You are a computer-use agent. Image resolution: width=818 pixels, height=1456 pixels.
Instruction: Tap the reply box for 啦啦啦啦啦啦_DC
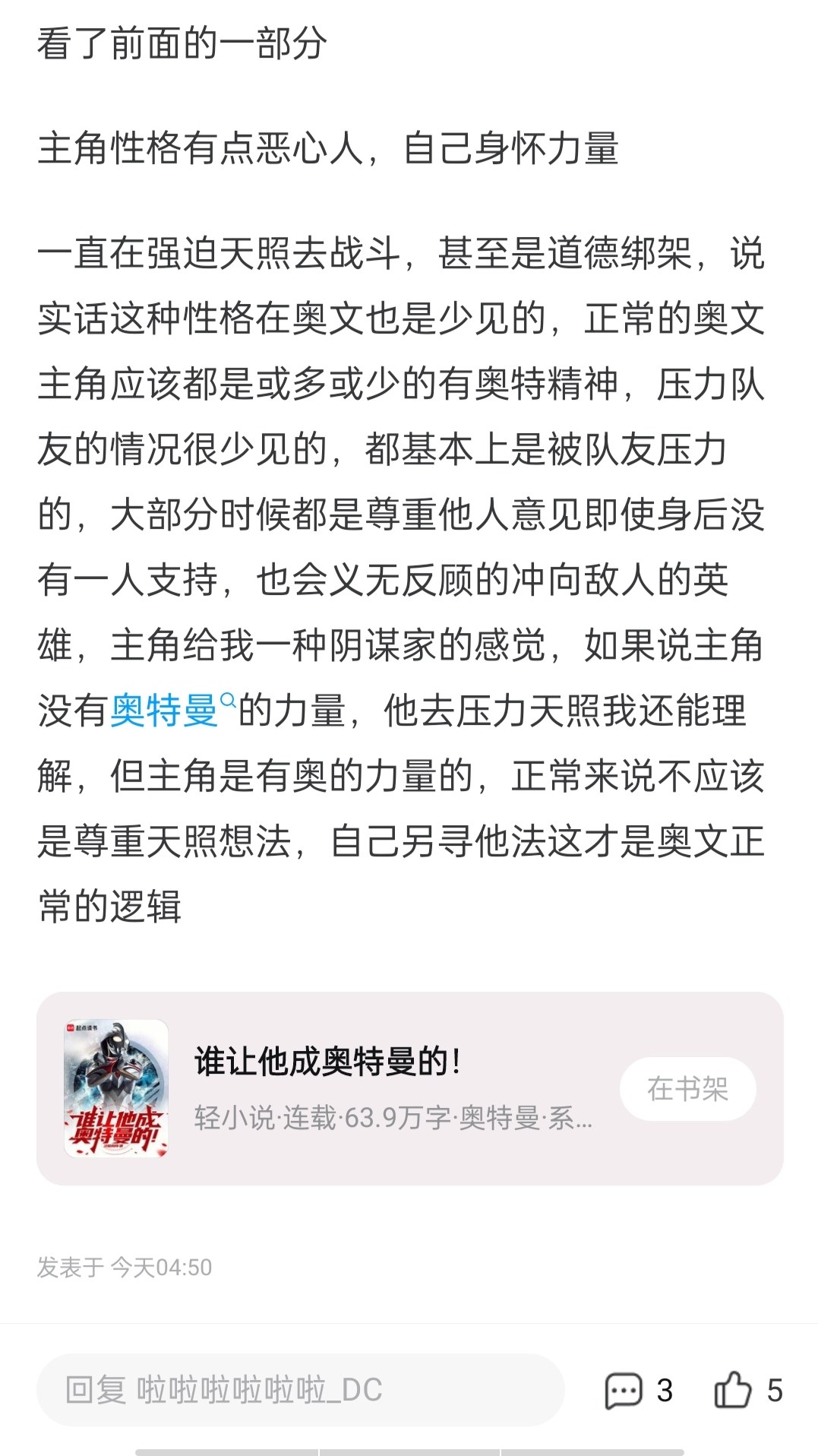pyautogui.click(x=301, y=1390)
